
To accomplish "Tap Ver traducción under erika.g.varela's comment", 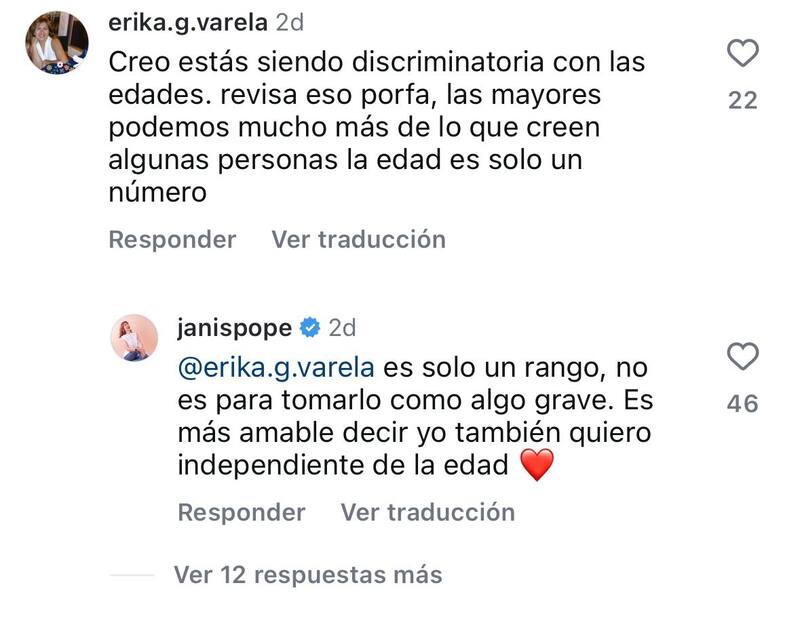I will (x=358, y=240).
